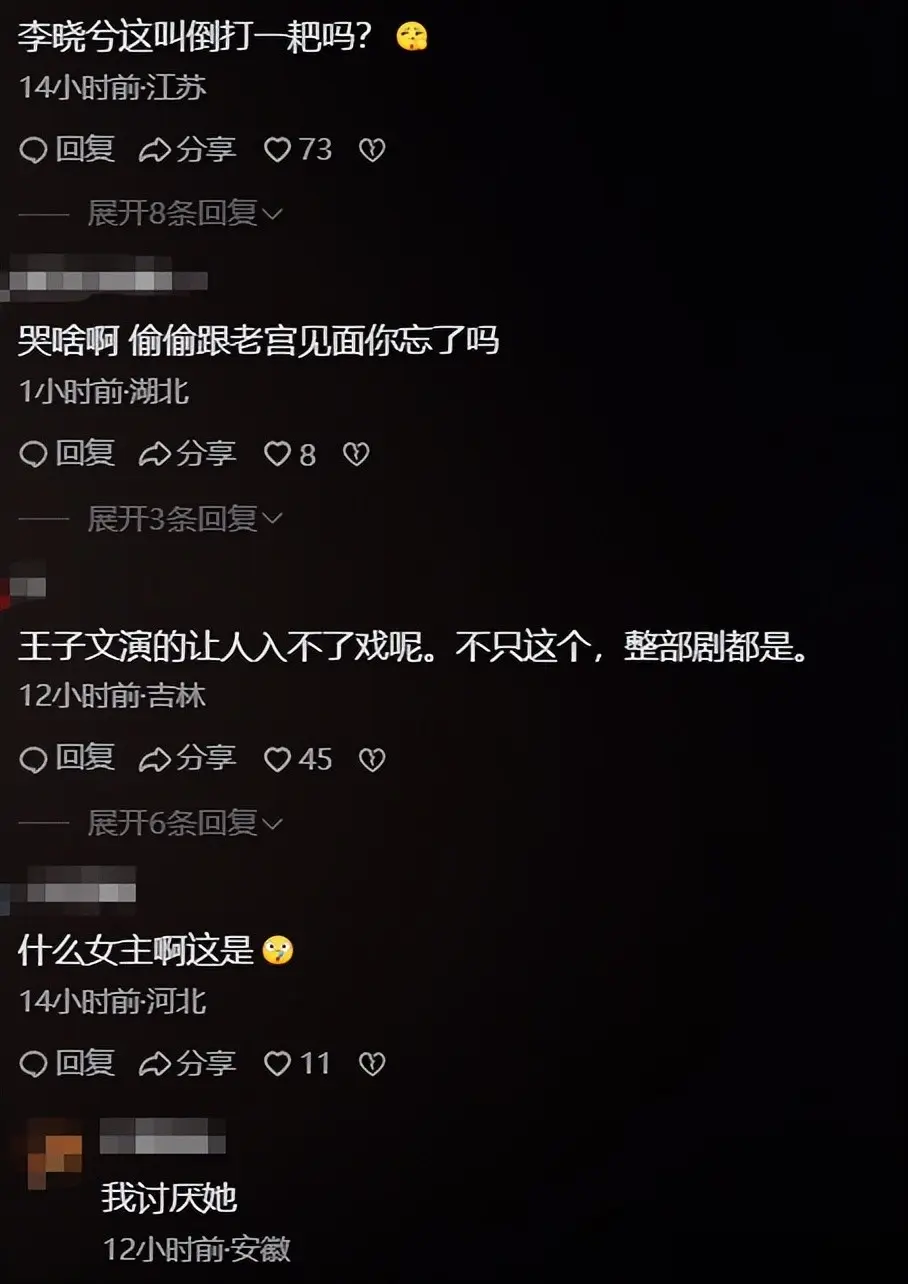The height and width of the screenshot is (1284, 908).
Task: Dislike the comment posted from 吉林
Action: tap(372, 760)
